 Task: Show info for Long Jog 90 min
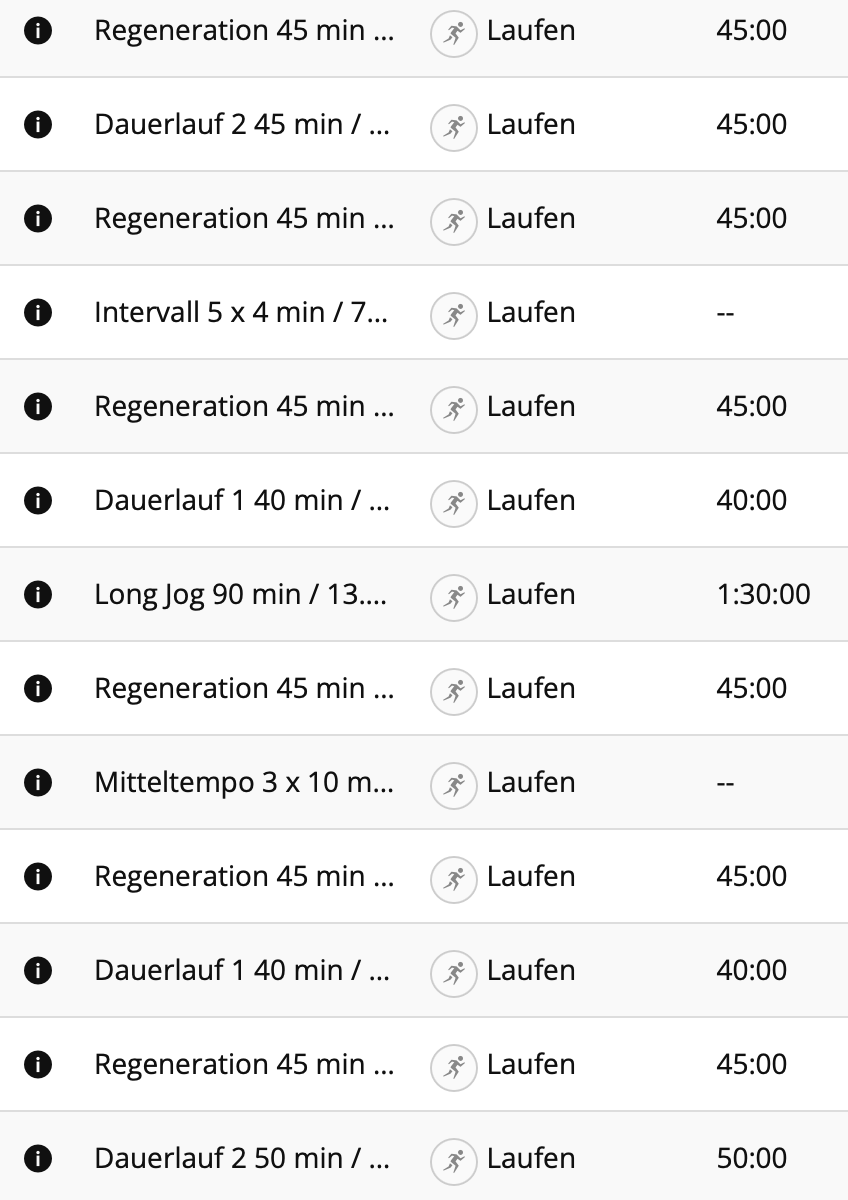point(37,595)
